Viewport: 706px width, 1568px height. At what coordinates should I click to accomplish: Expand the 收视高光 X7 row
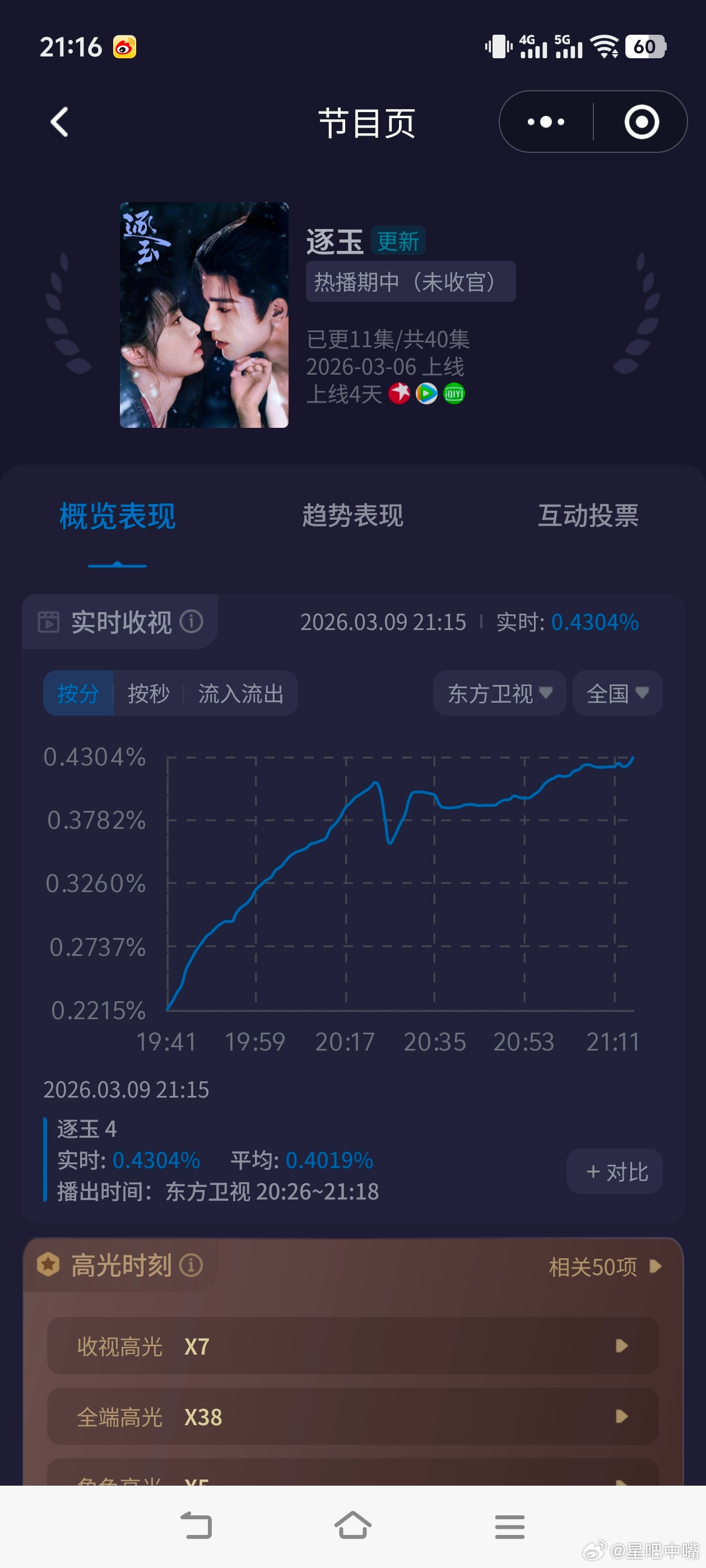pyautogui.click(x=354, y=1347)
